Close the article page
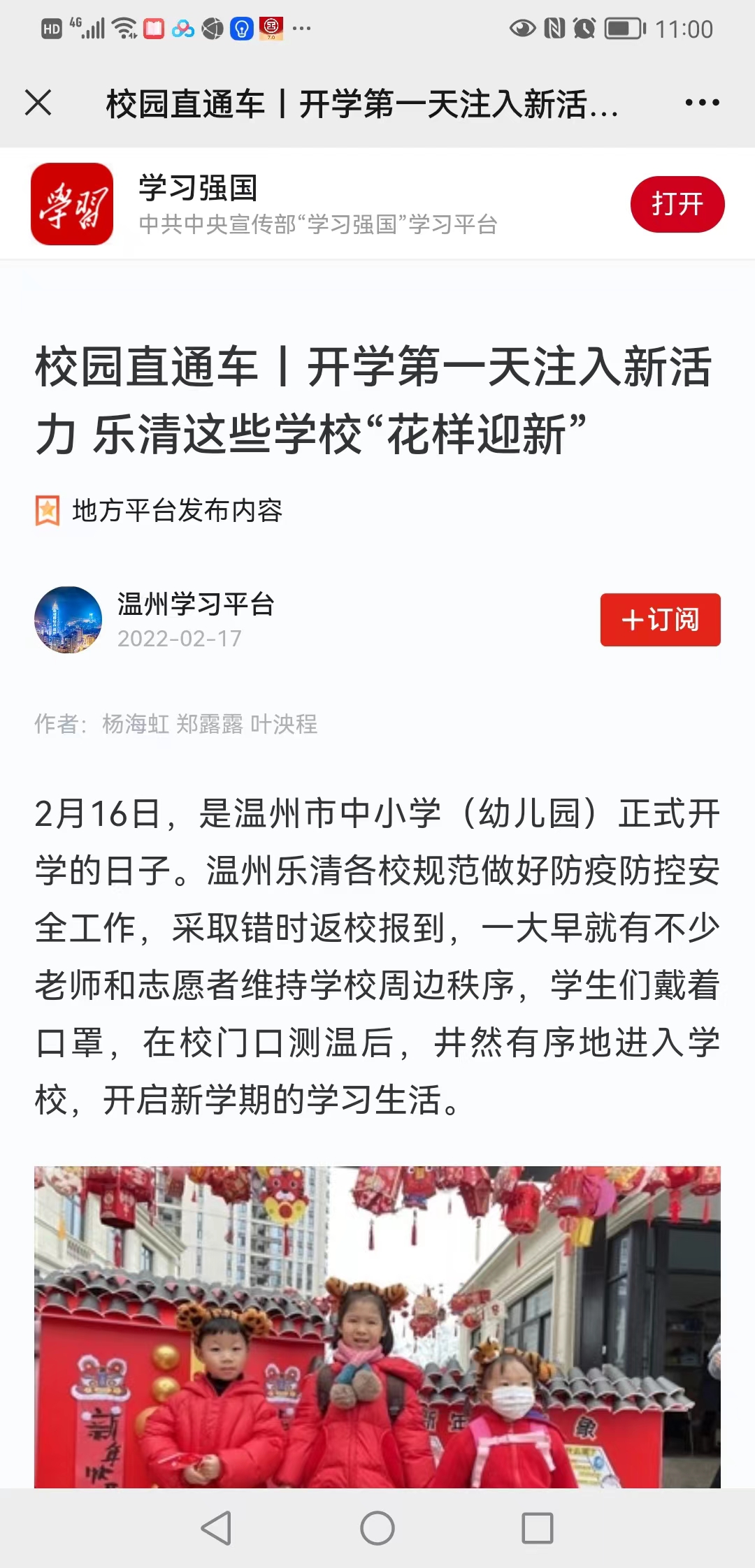The image size is (755, 1568). 38,103
